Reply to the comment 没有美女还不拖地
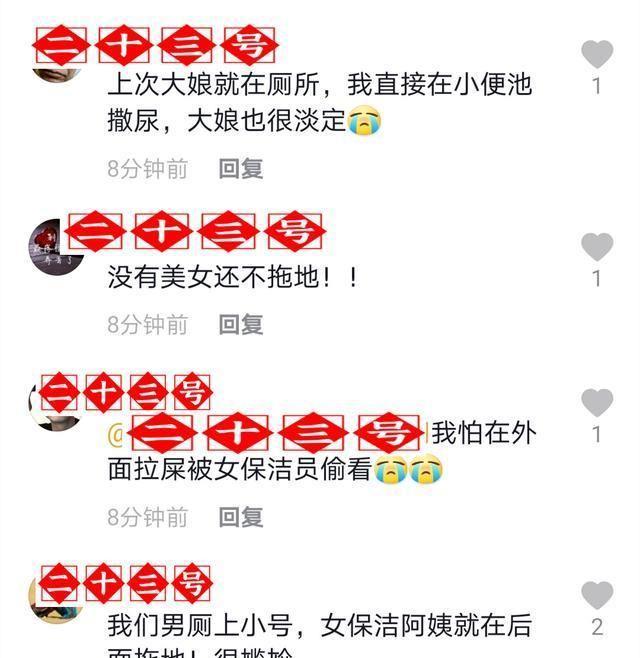This screenshot has height=658, width=640. [241, 324]
